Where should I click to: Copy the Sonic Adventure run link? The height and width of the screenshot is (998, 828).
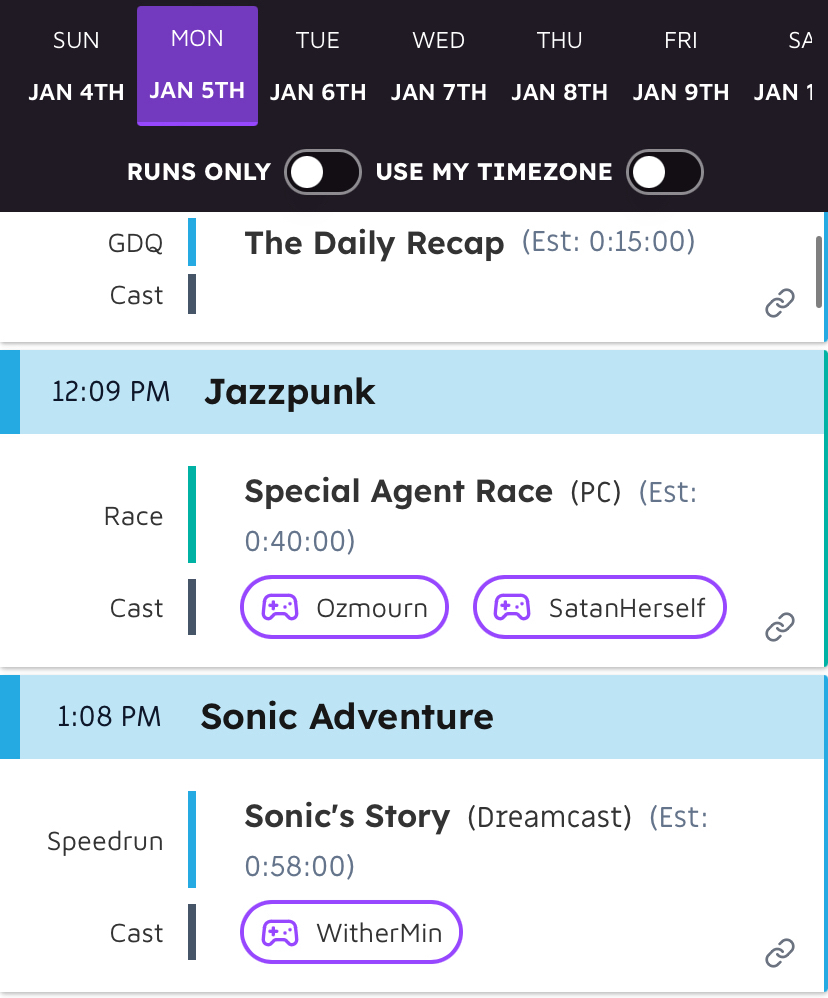pyautogui.click(x=779, y=953)
